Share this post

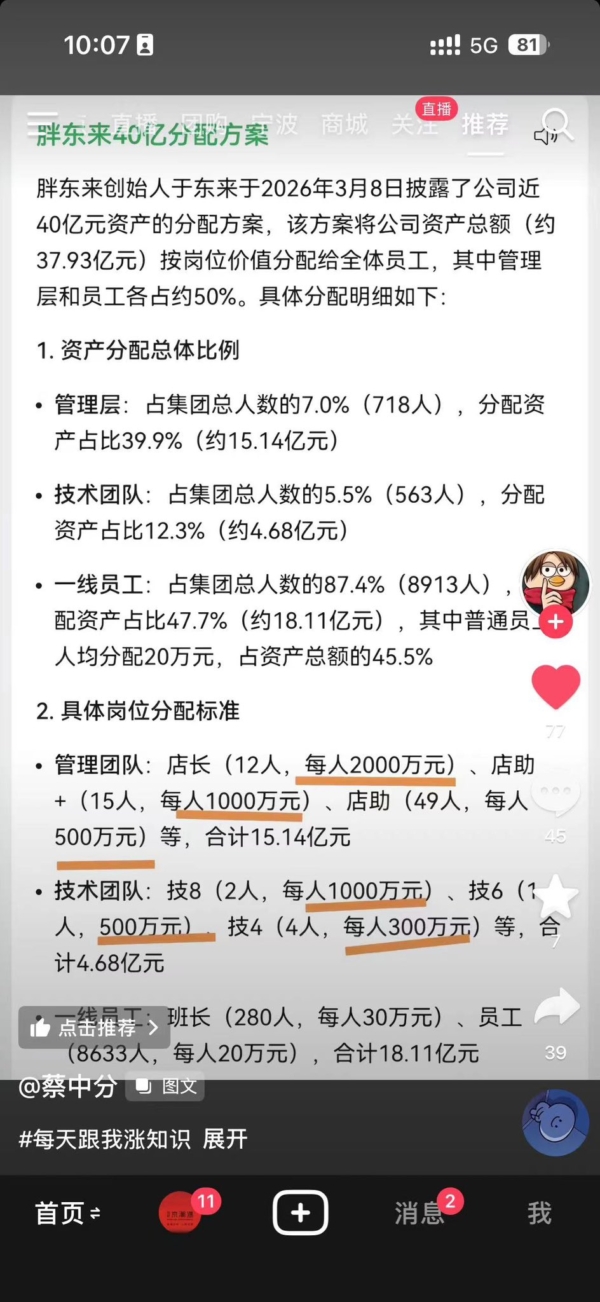click(x=555, y=1008)
